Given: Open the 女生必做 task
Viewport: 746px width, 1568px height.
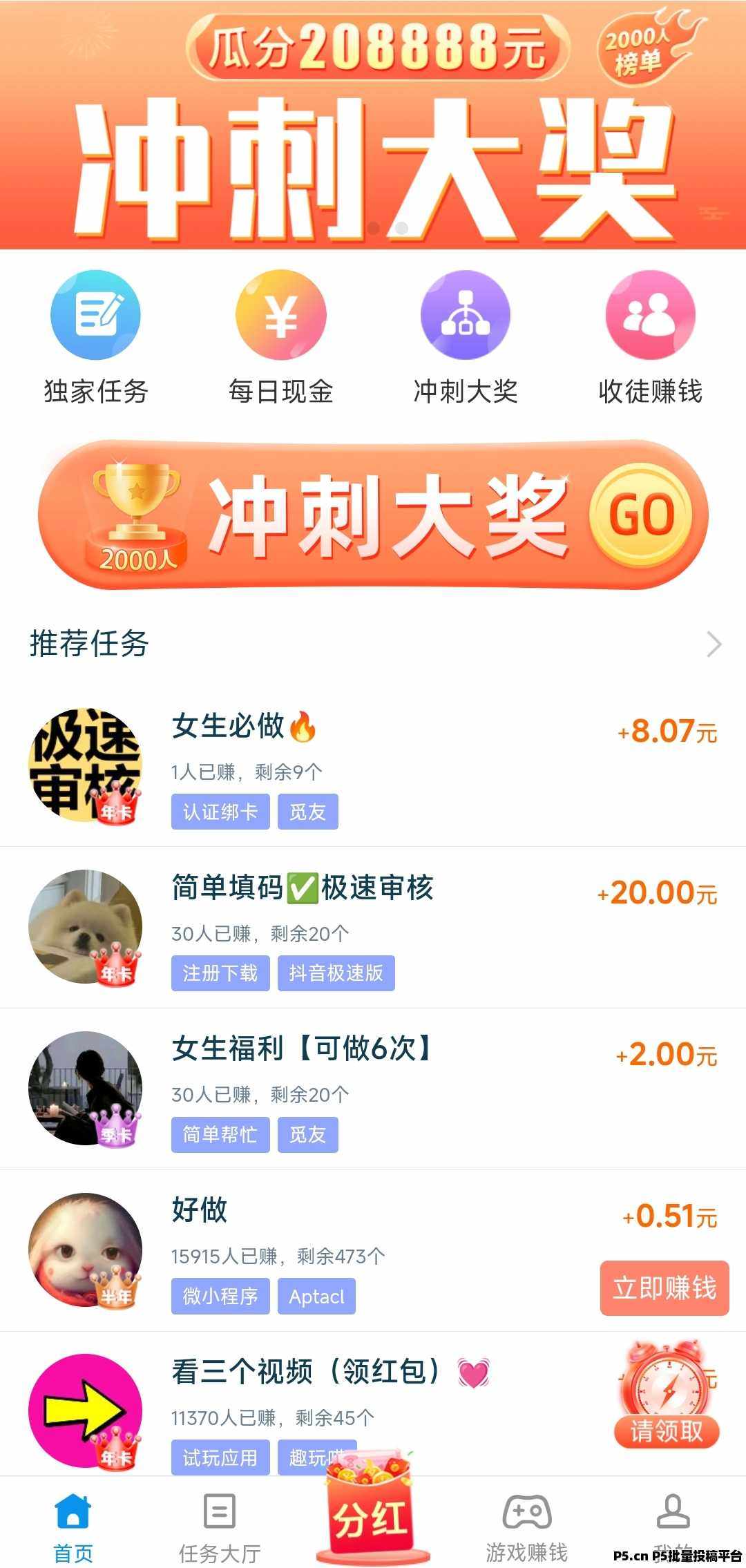Looking at the screenshot, I should pos(373,767).
